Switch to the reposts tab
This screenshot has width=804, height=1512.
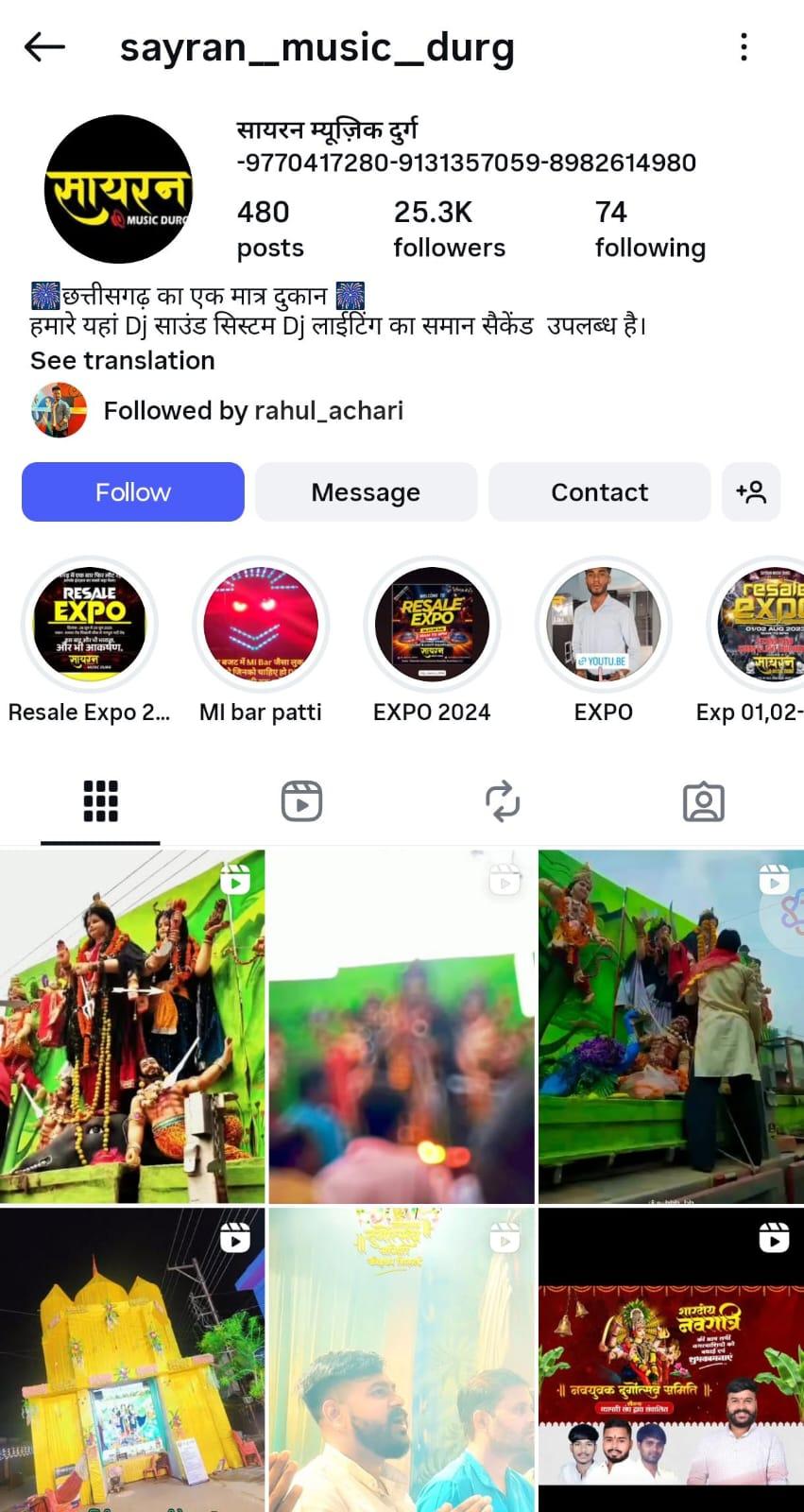point(503,801)
